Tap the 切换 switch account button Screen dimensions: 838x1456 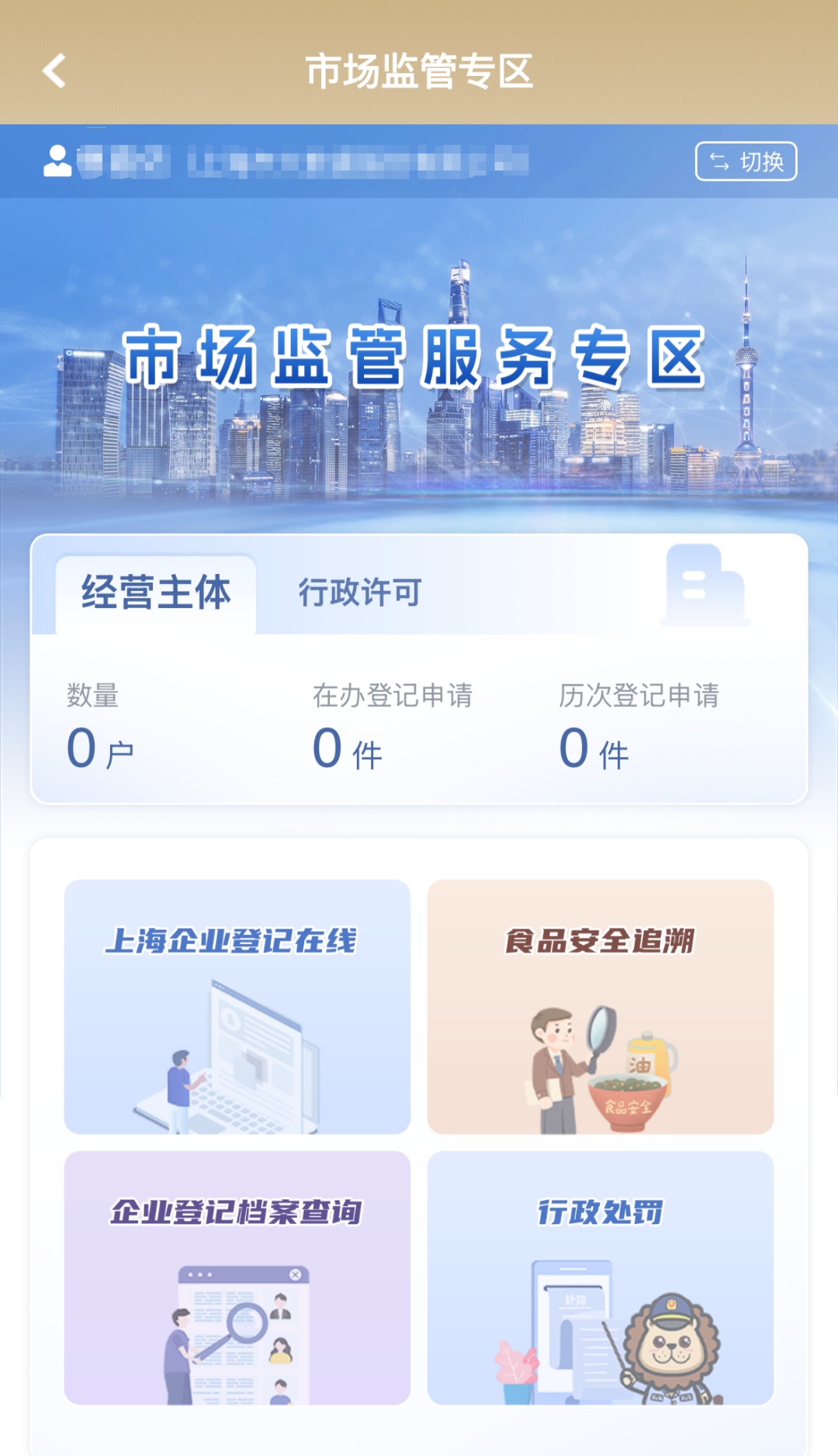[x=746, y=161]
